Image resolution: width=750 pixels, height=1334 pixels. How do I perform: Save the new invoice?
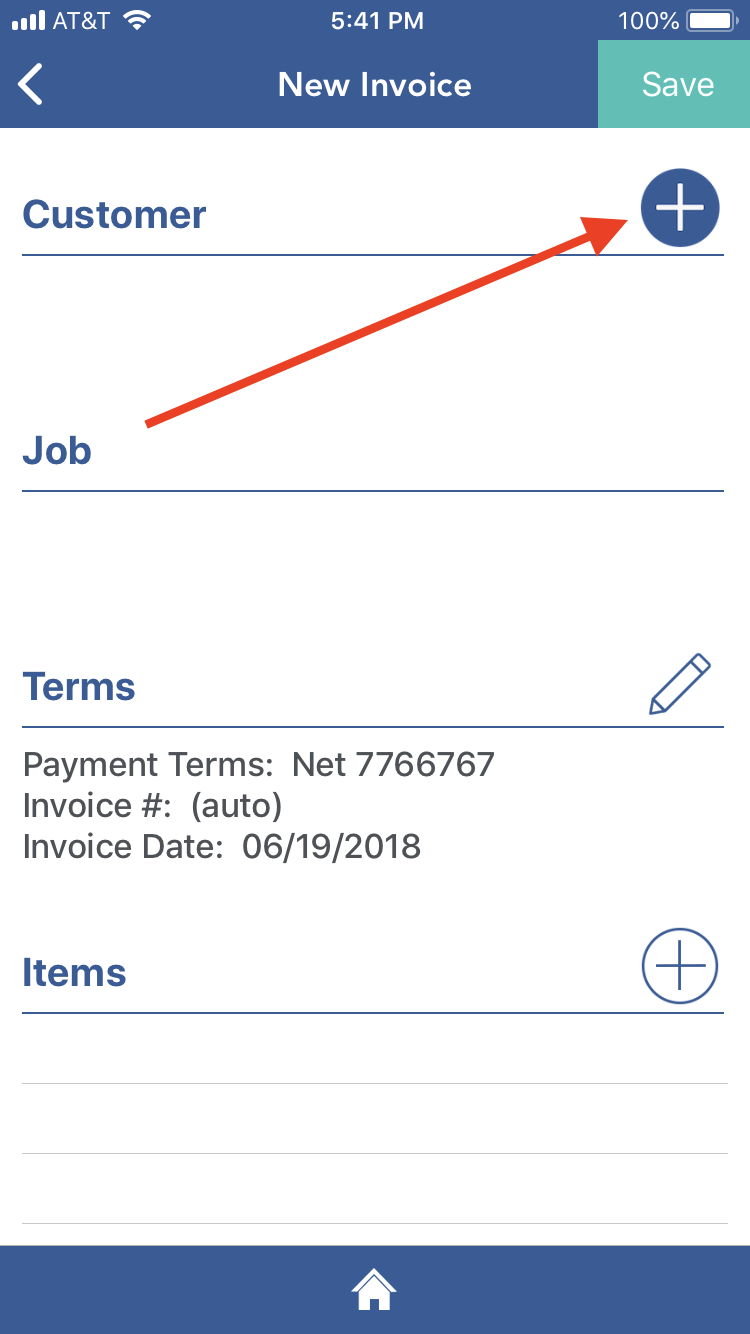click(x=677, y=84)
